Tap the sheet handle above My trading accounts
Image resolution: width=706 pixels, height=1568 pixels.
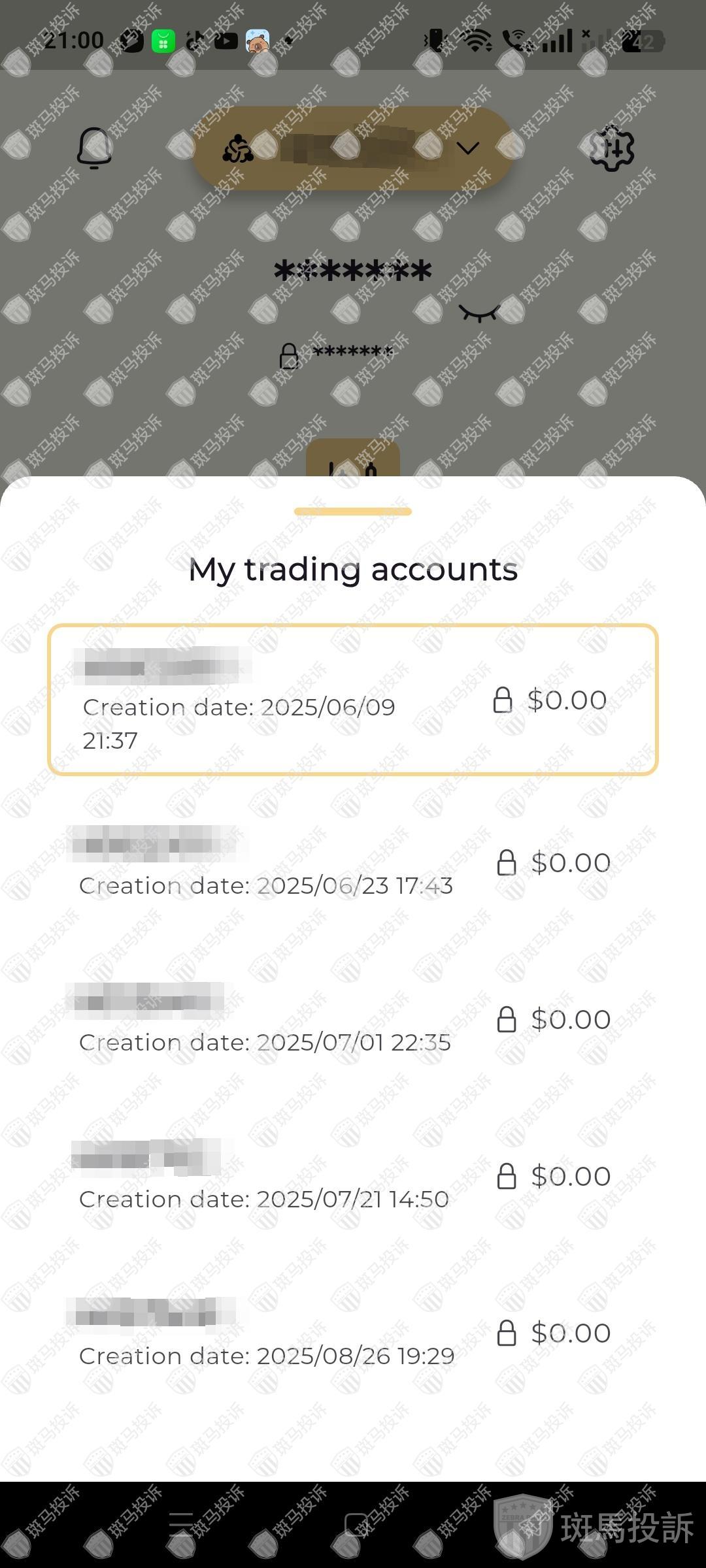pyautogui.click(x=353, y=512)
